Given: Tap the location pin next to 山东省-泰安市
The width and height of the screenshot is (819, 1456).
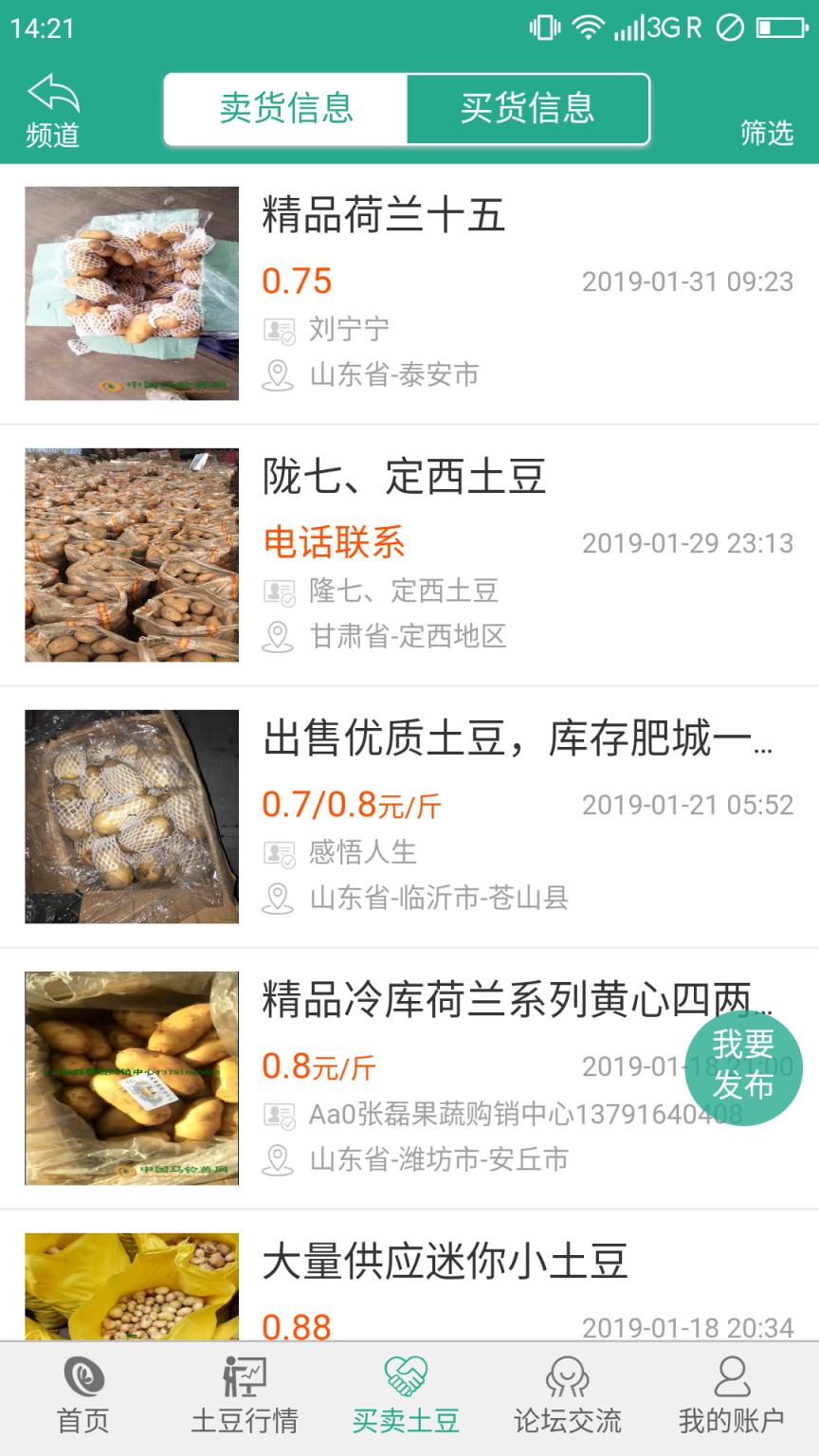Looking at the screenshot, I should 277,374.
